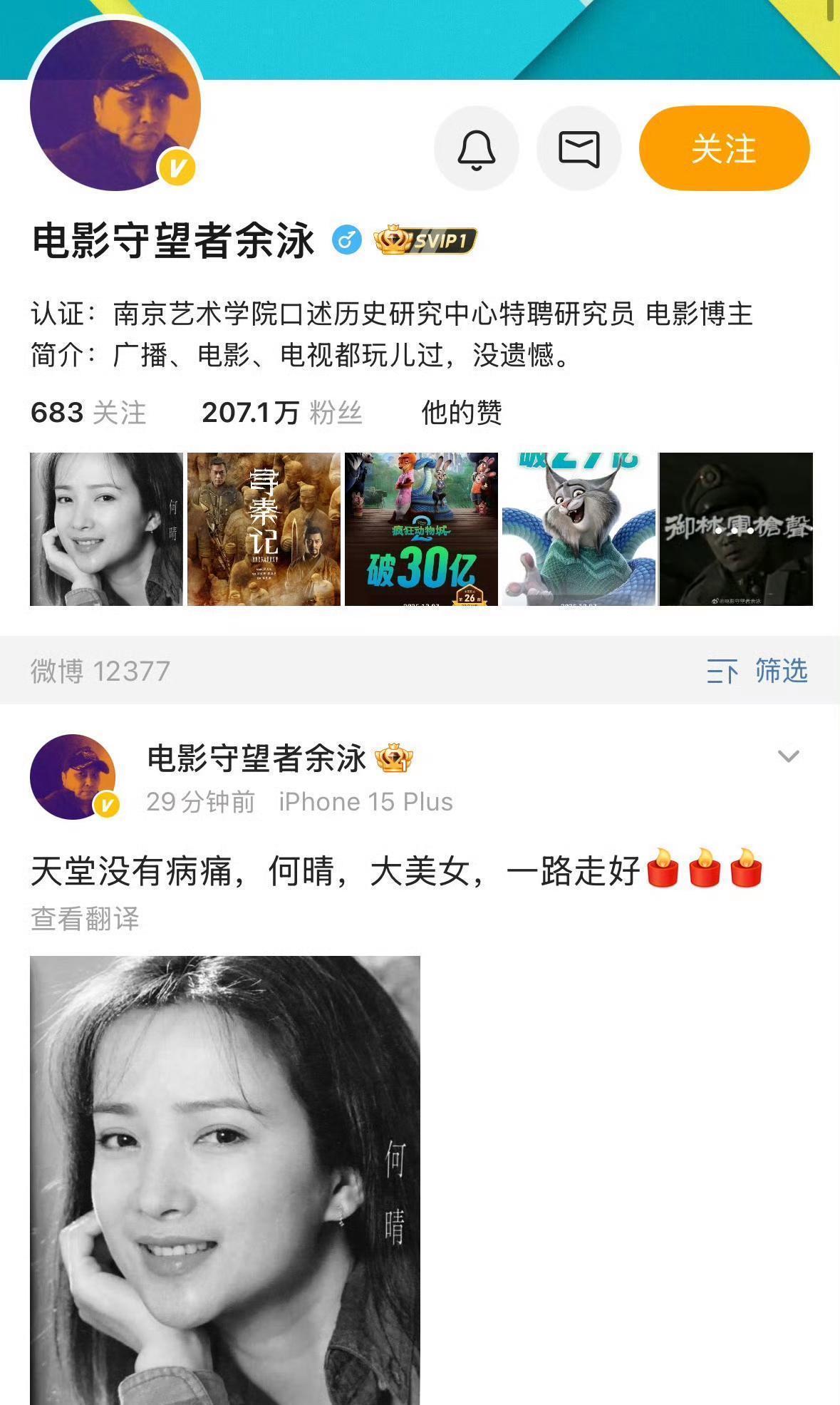
Task: Open private message envelope icon
Action: [x=579, y=149]
